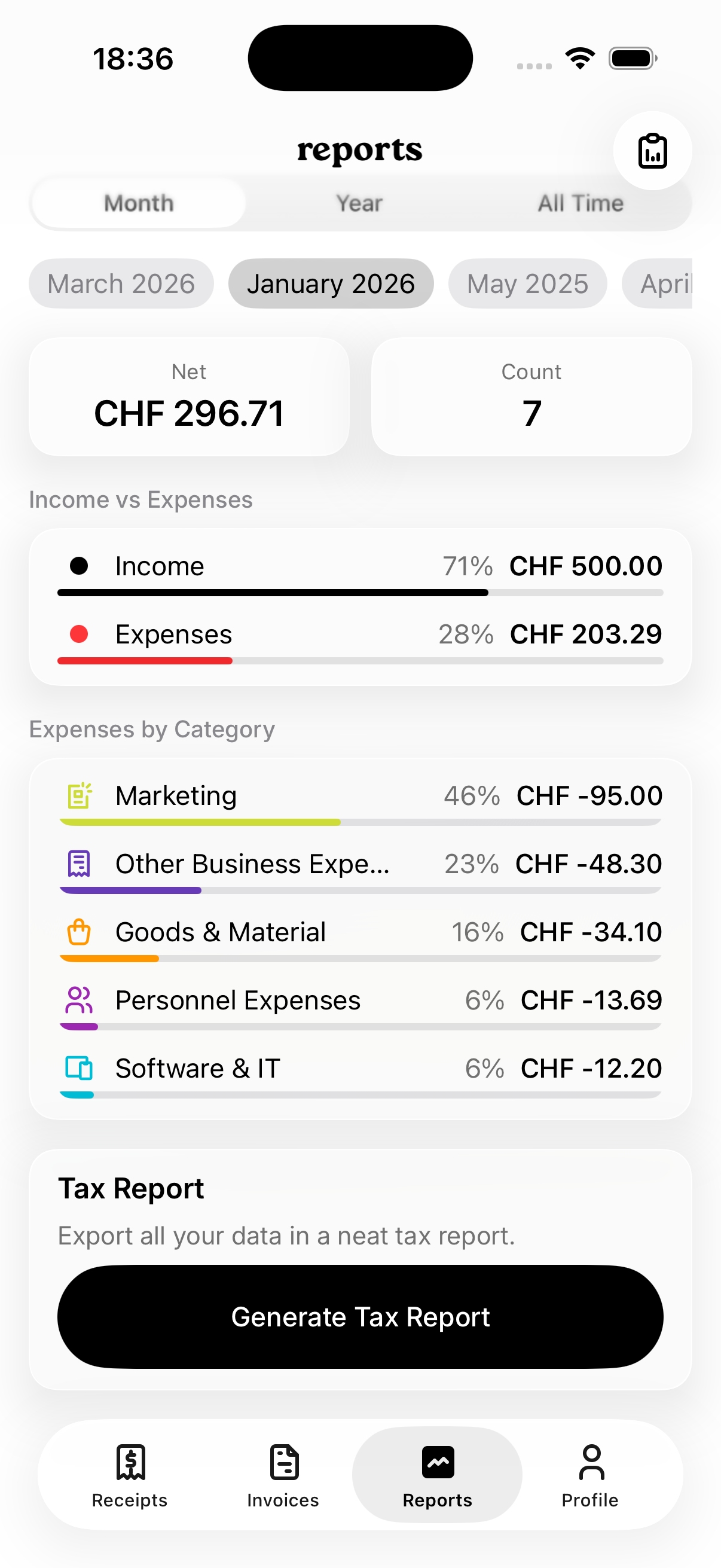721x1568 pixels.
Task: Select the January 2026 month chip
Action: pos(331,283)
